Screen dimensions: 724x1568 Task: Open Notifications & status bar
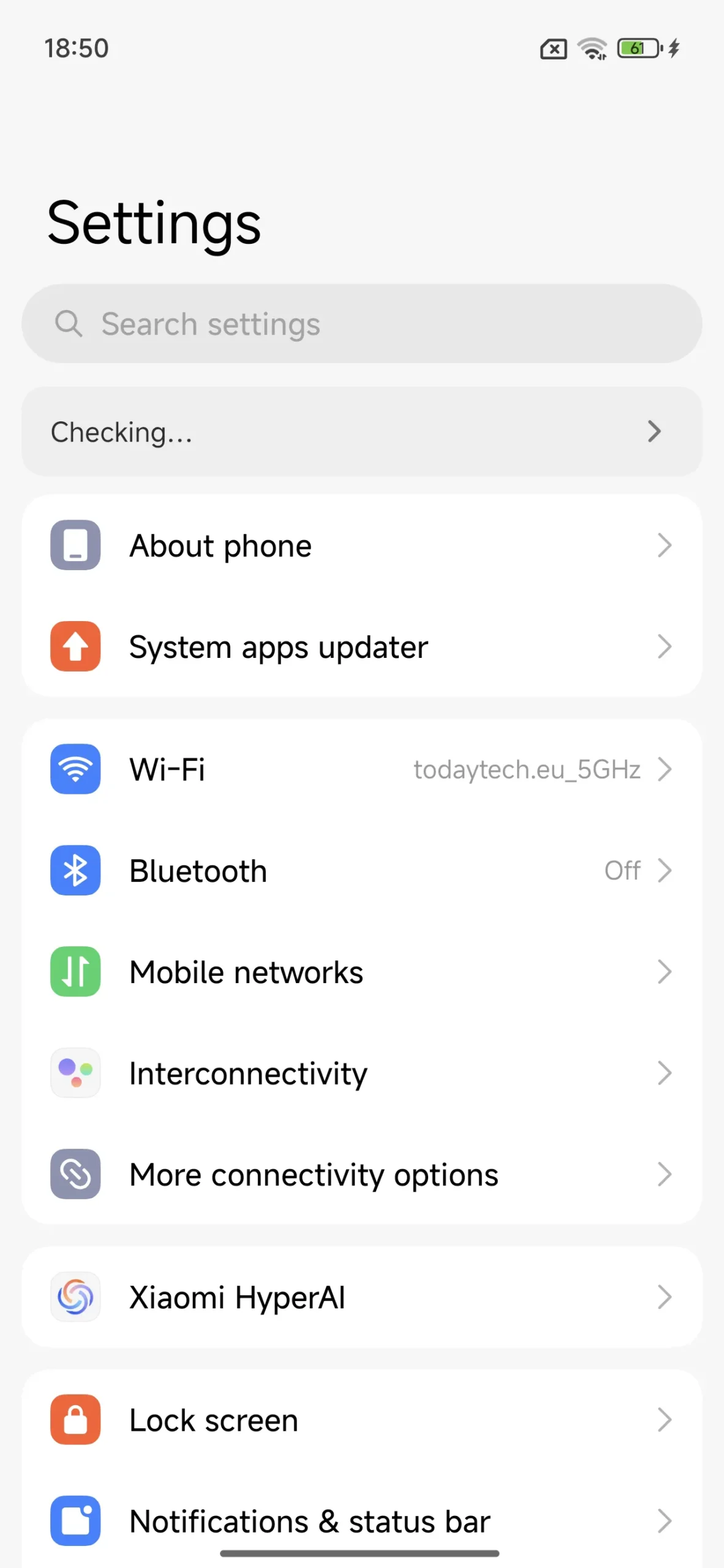click(x=361, y=1521)
